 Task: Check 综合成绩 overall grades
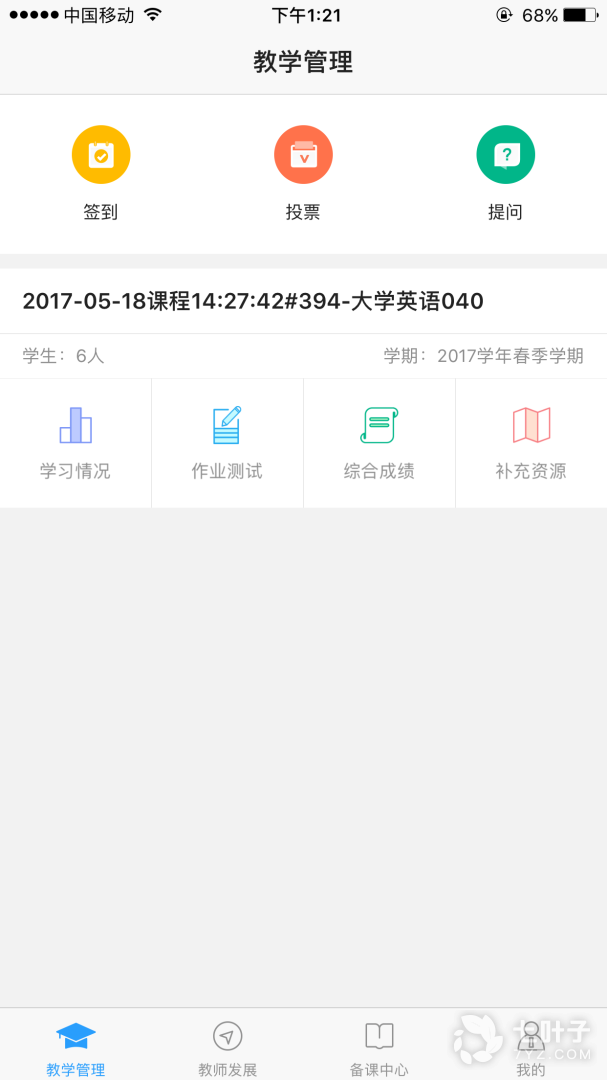click(379, 442)
